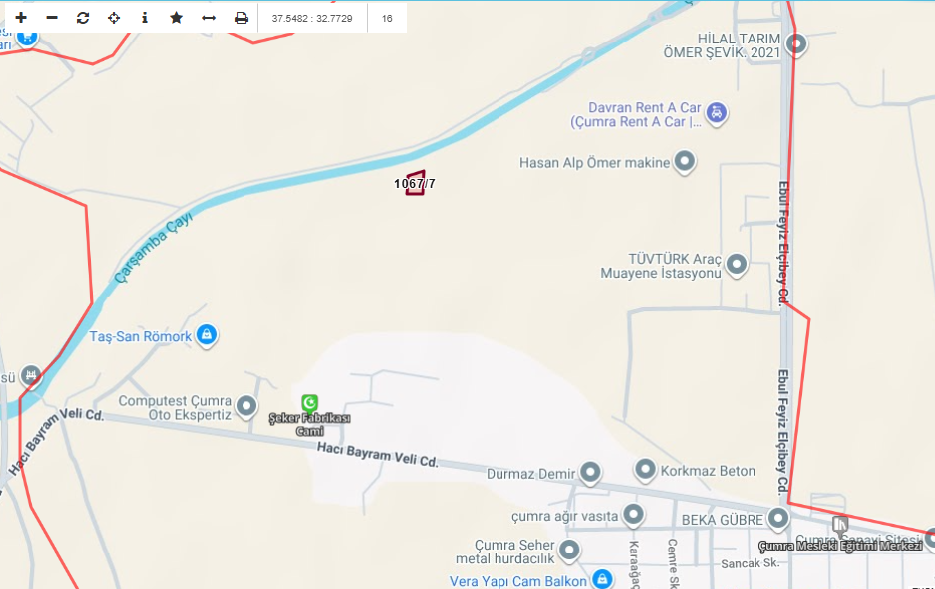The height and width of the screenshot is (589, 935).
Task: Open the Korkmaz Beton marker
Action: point(645,469)
